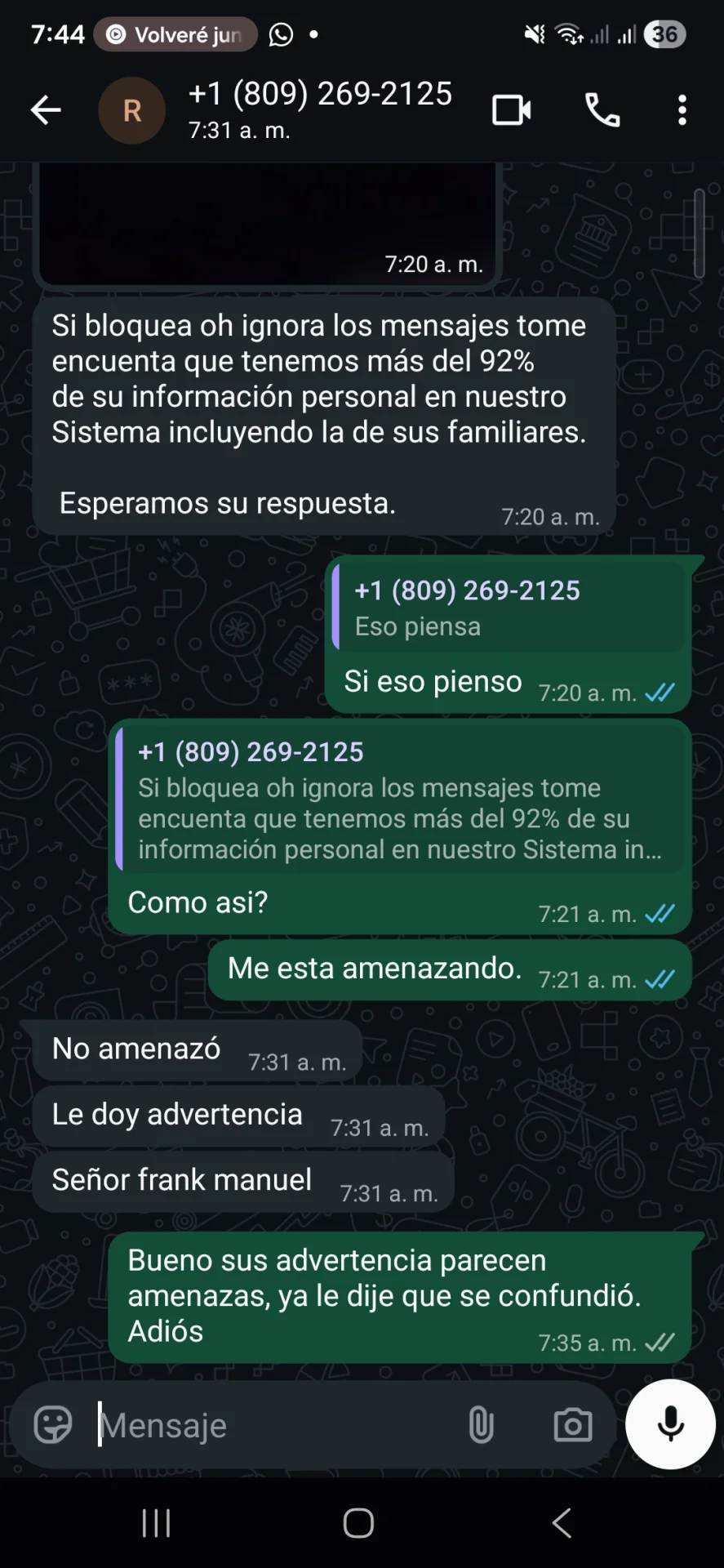The image size is (724, 1568).
Task: Start a voice call
Action: (x=602, y=110)
